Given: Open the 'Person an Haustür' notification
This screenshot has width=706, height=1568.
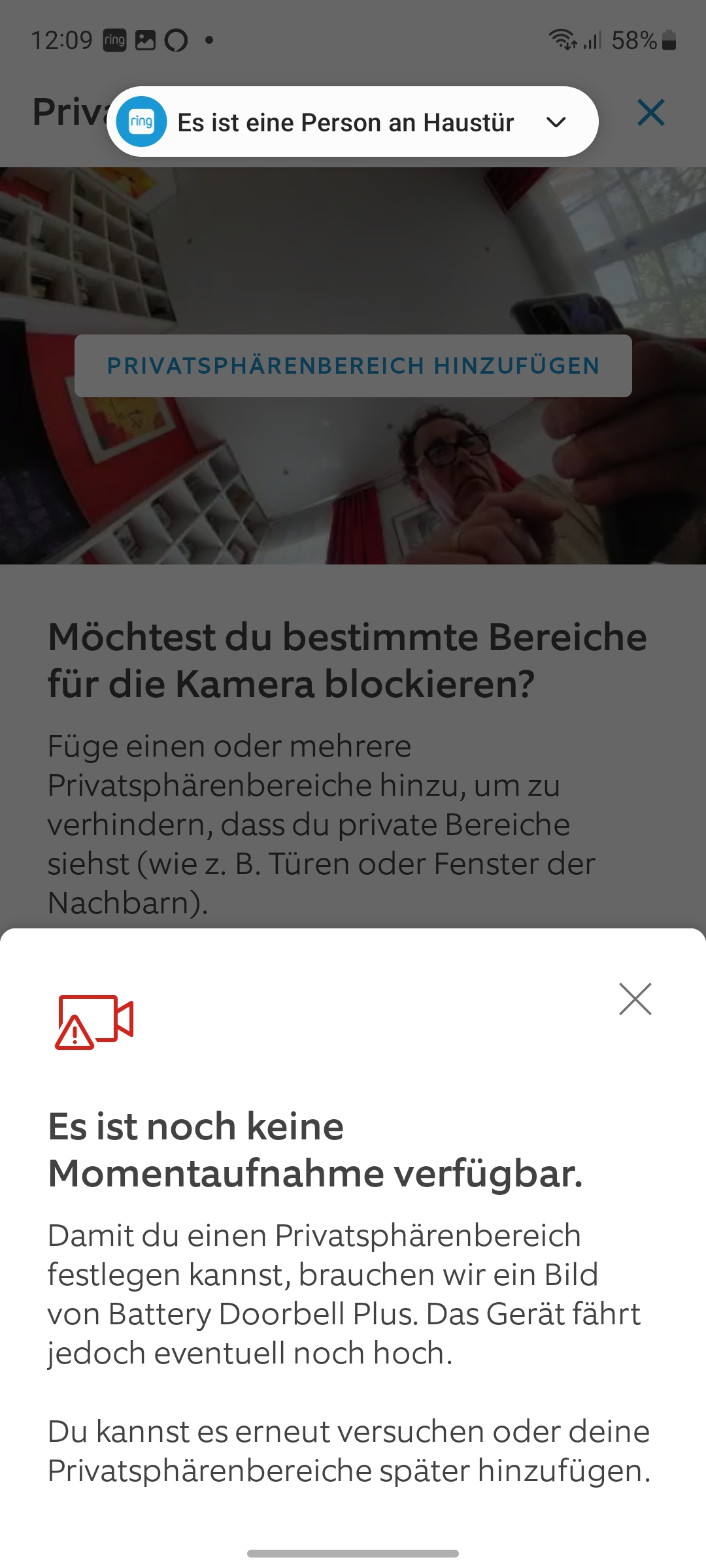Looking at the screenshot, I should pyautogui.click(x=345, y=122).
